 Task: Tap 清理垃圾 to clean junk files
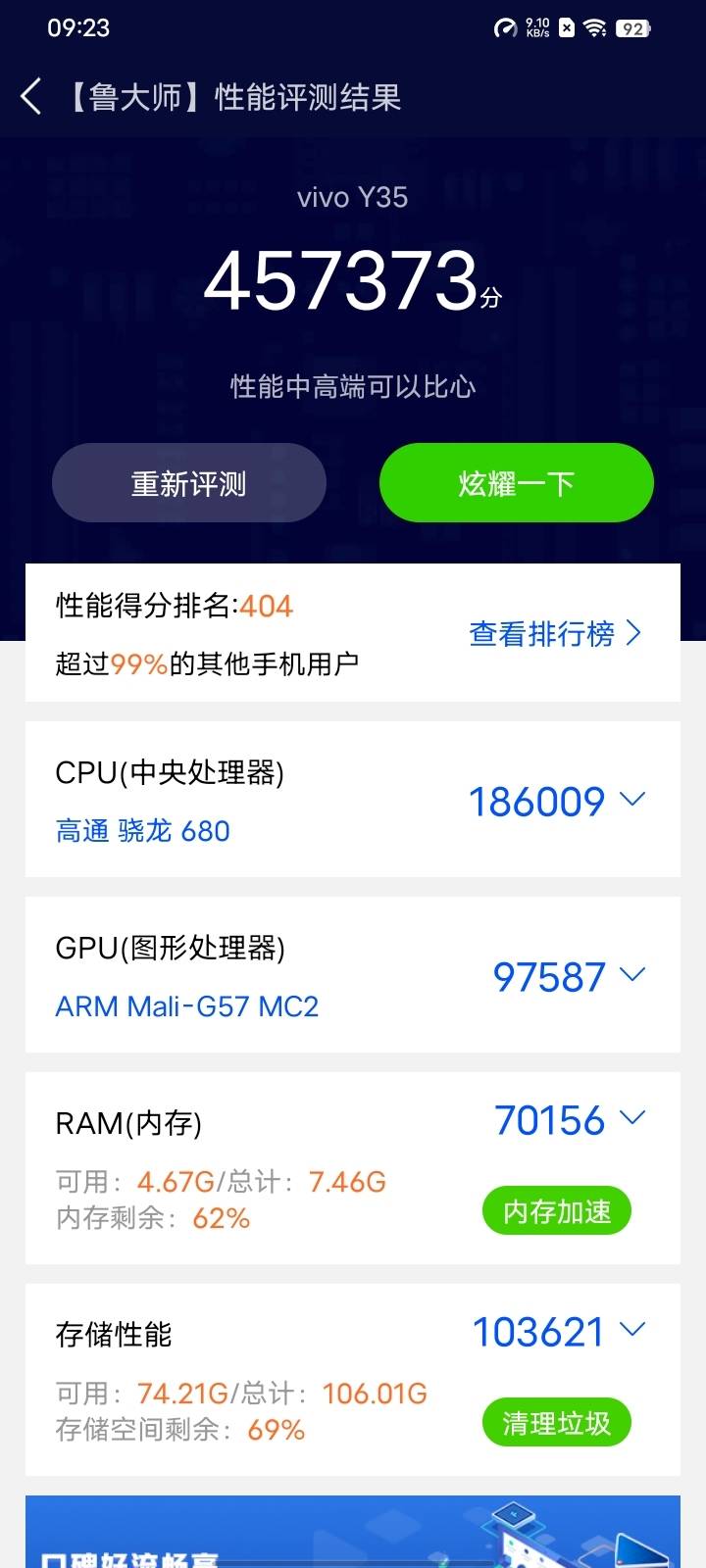(556, 1423)
